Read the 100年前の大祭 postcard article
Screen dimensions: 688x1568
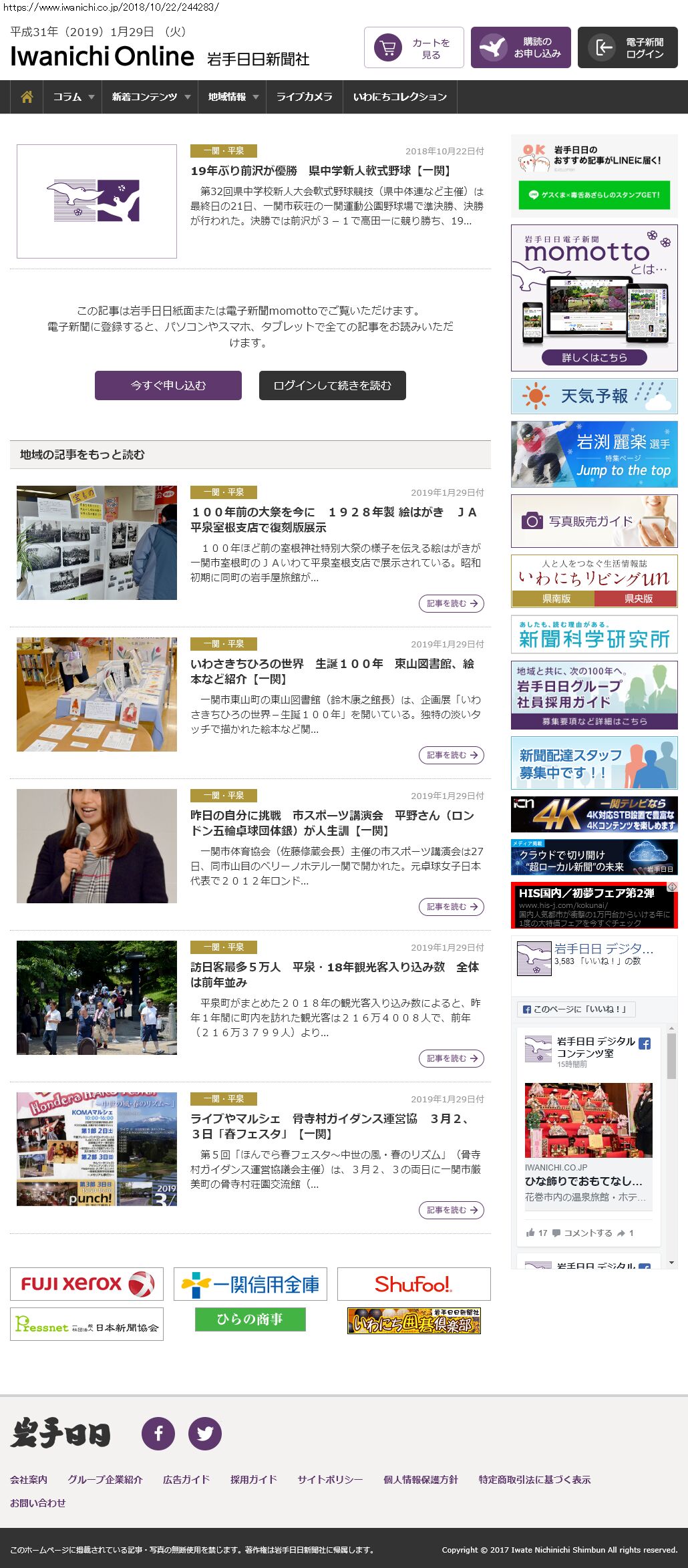tap(451, 603)
